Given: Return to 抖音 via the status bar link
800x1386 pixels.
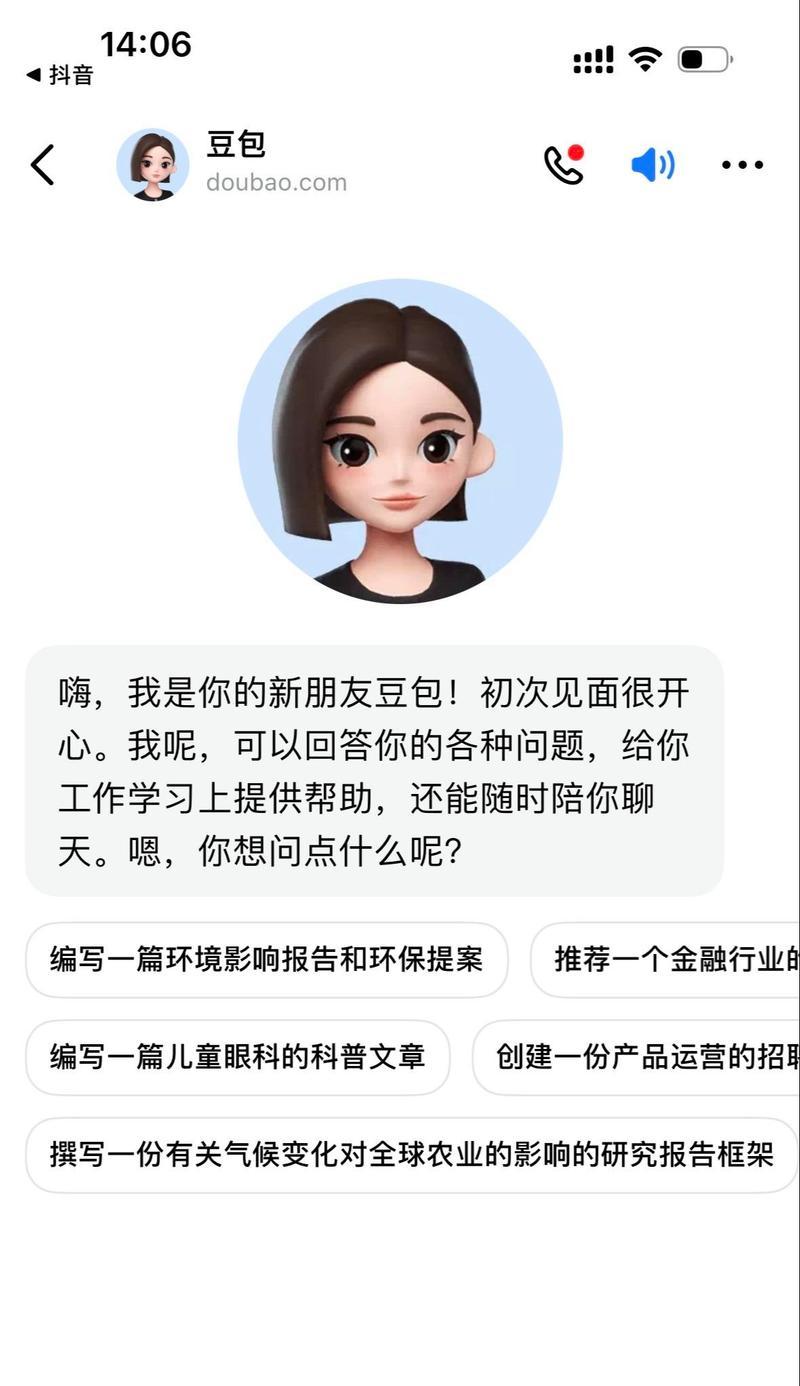Looking at the screenshot, I should [x=60, y=75].
